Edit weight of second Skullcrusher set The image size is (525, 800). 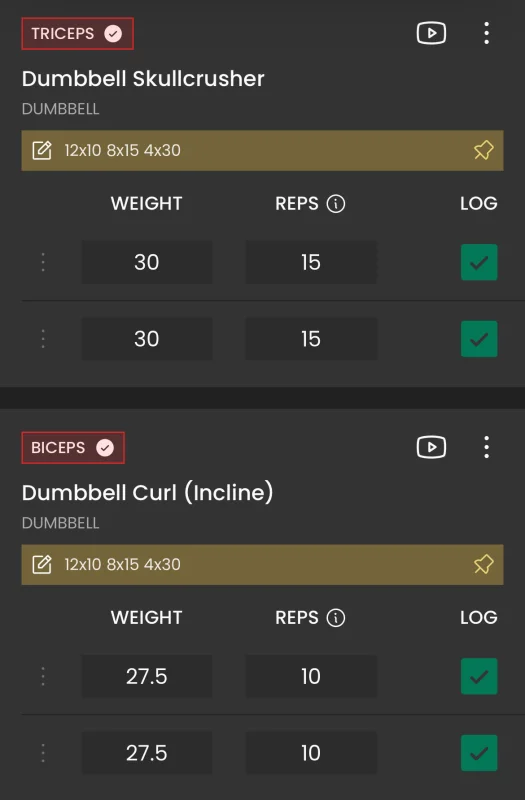tap(147, 339)
